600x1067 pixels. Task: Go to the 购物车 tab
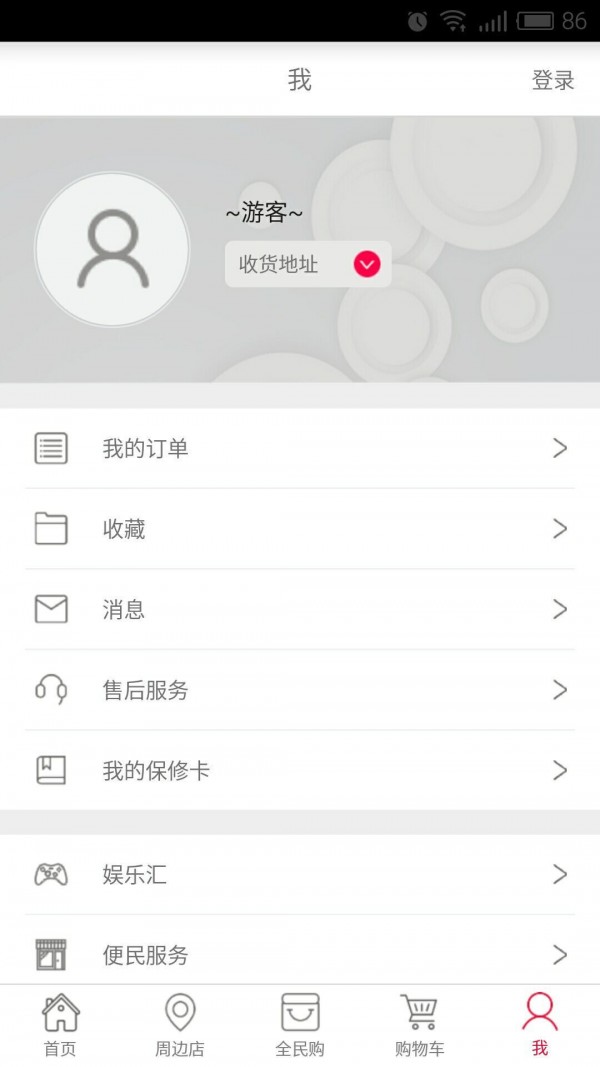tap(419, 1025)
